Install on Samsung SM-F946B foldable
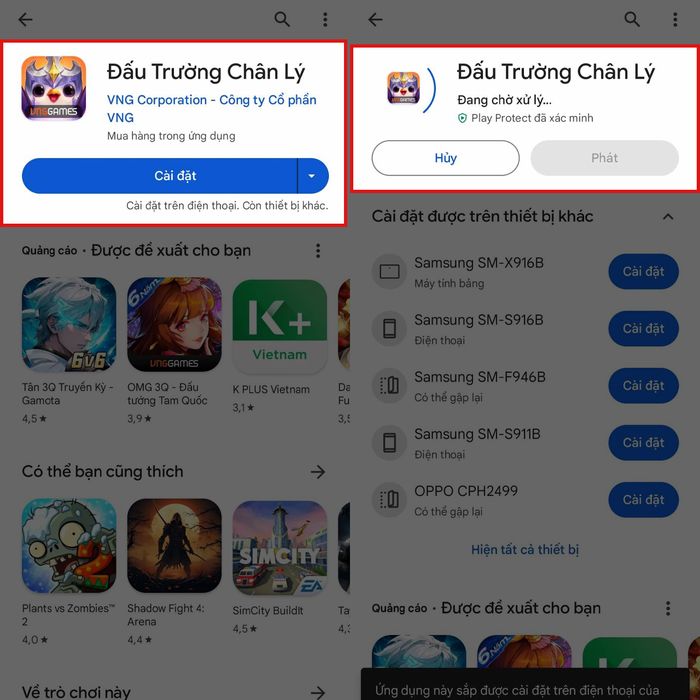 [643, 385]
